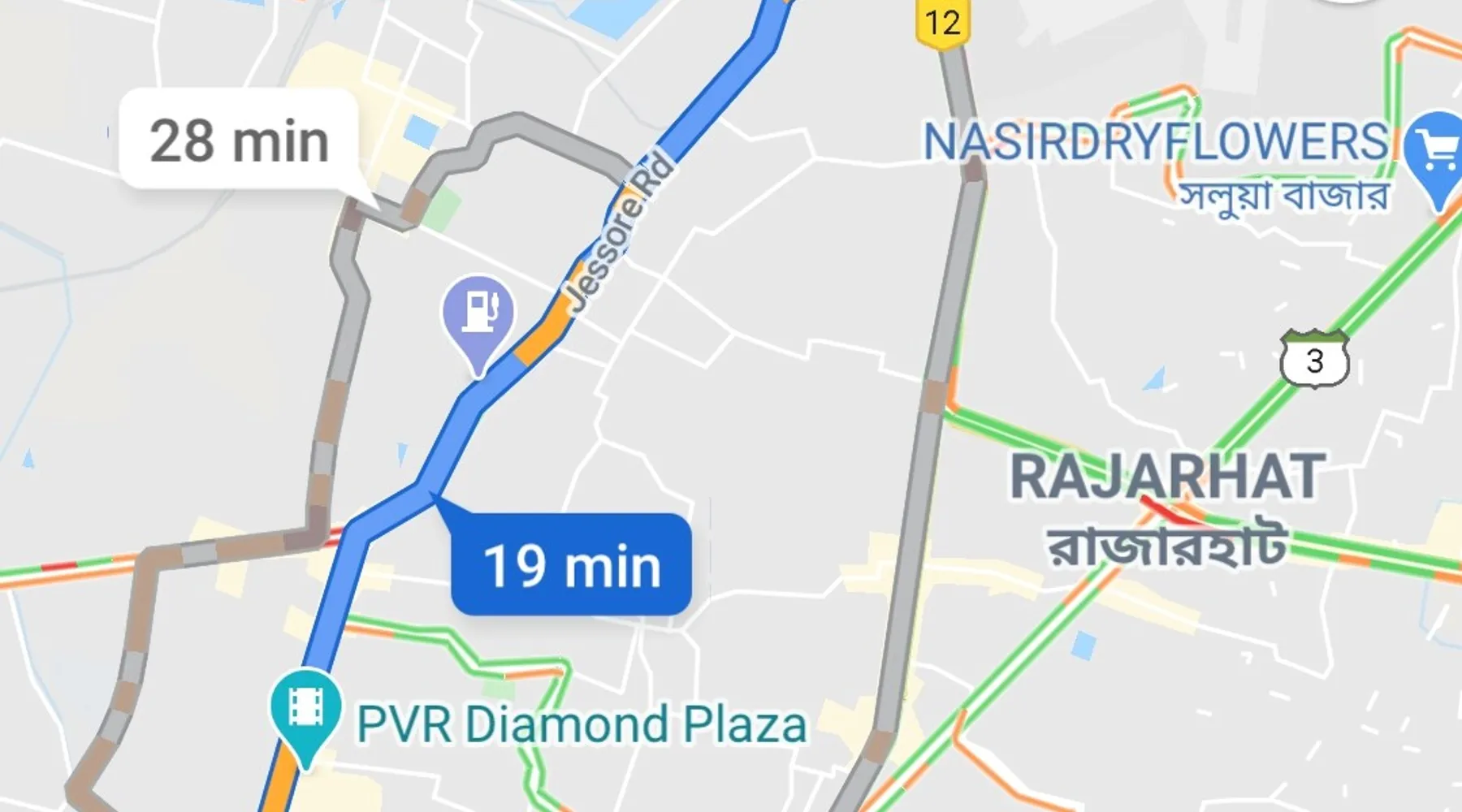
Task: Tap the 19 min route label
Action: (571, 565)
